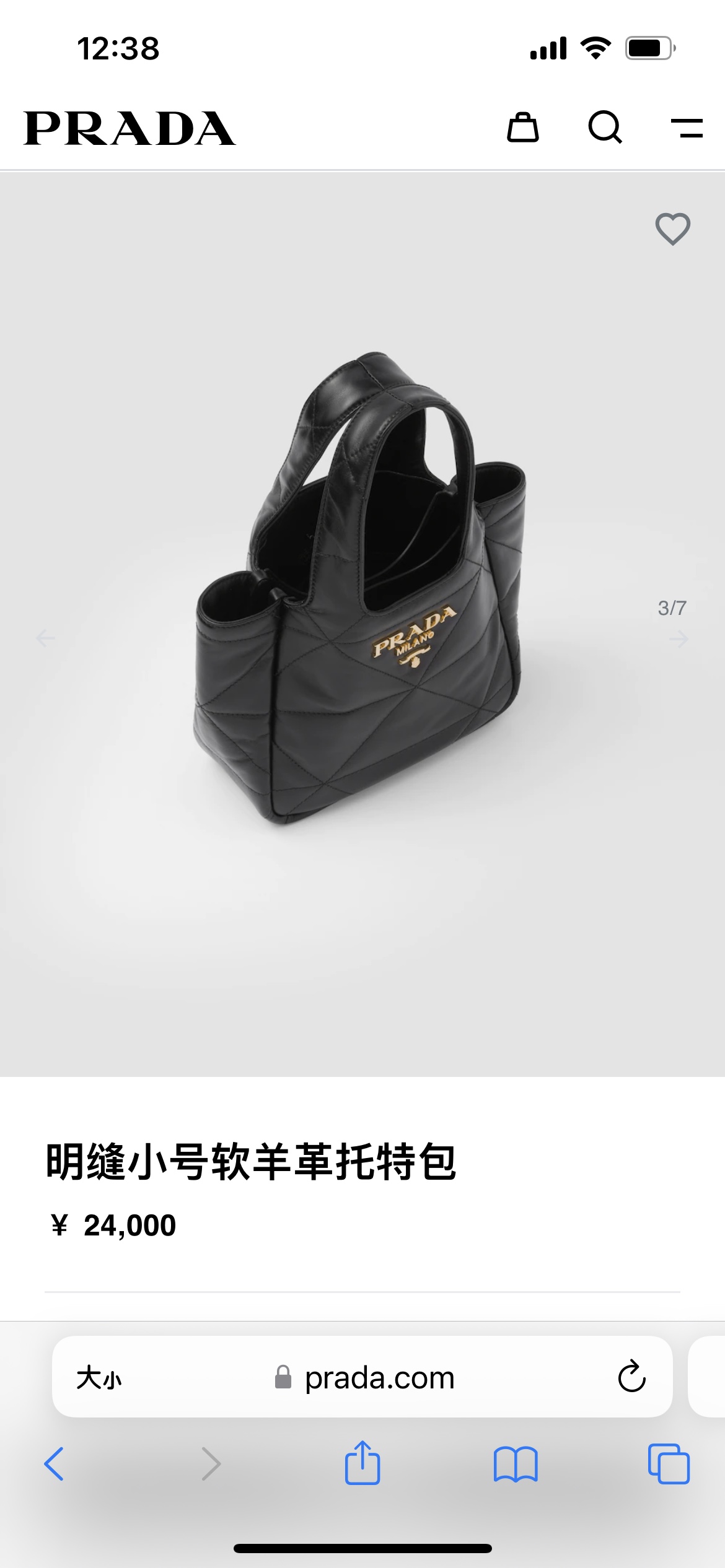Image resolution: width=725 pixels, height=1568 pixels.
Task: Open the hamburger menu
Action: [x=687, y=128]
